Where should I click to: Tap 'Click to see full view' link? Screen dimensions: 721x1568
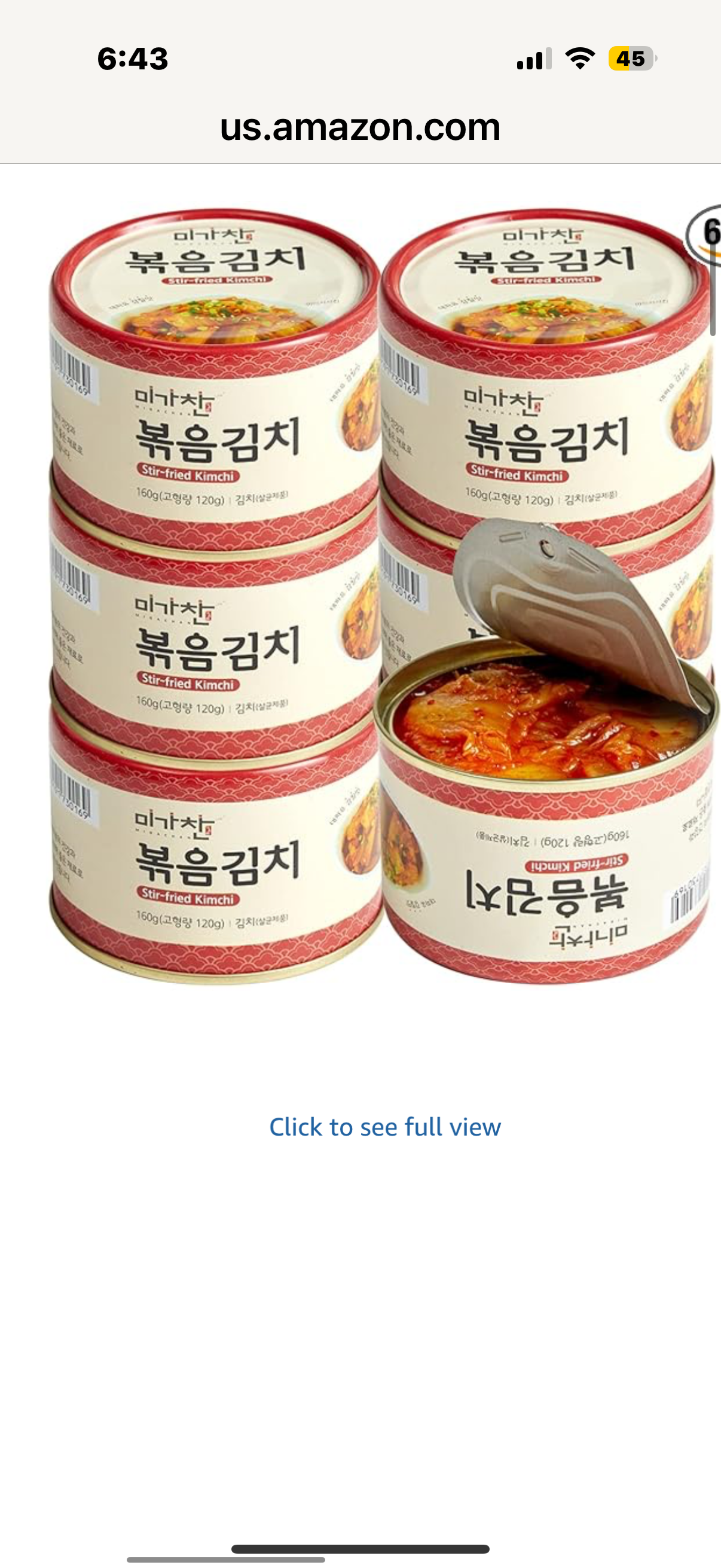point(384,1127)
